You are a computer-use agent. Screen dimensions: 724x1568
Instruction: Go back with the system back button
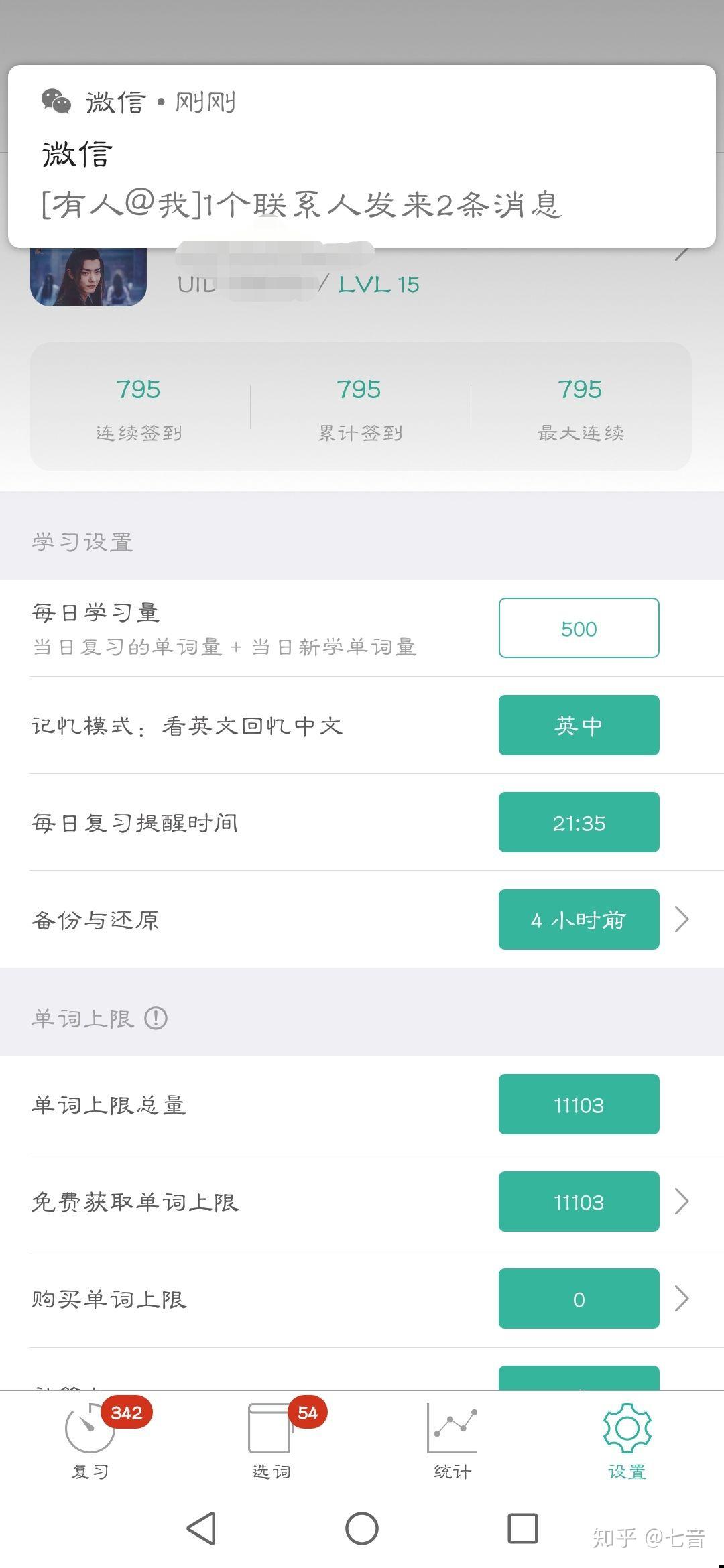point(201,1528)
